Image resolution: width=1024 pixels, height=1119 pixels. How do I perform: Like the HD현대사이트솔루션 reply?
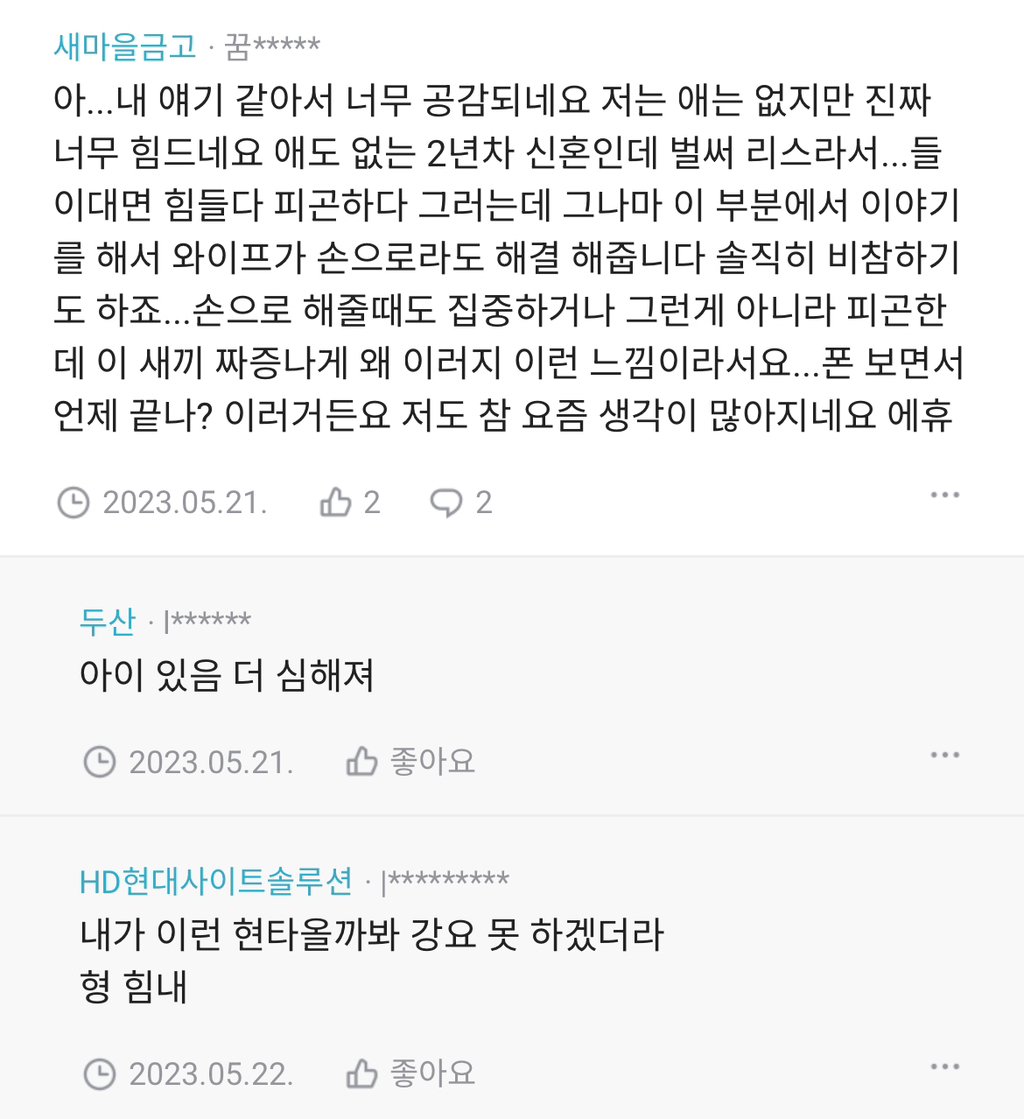[410, 1074]
